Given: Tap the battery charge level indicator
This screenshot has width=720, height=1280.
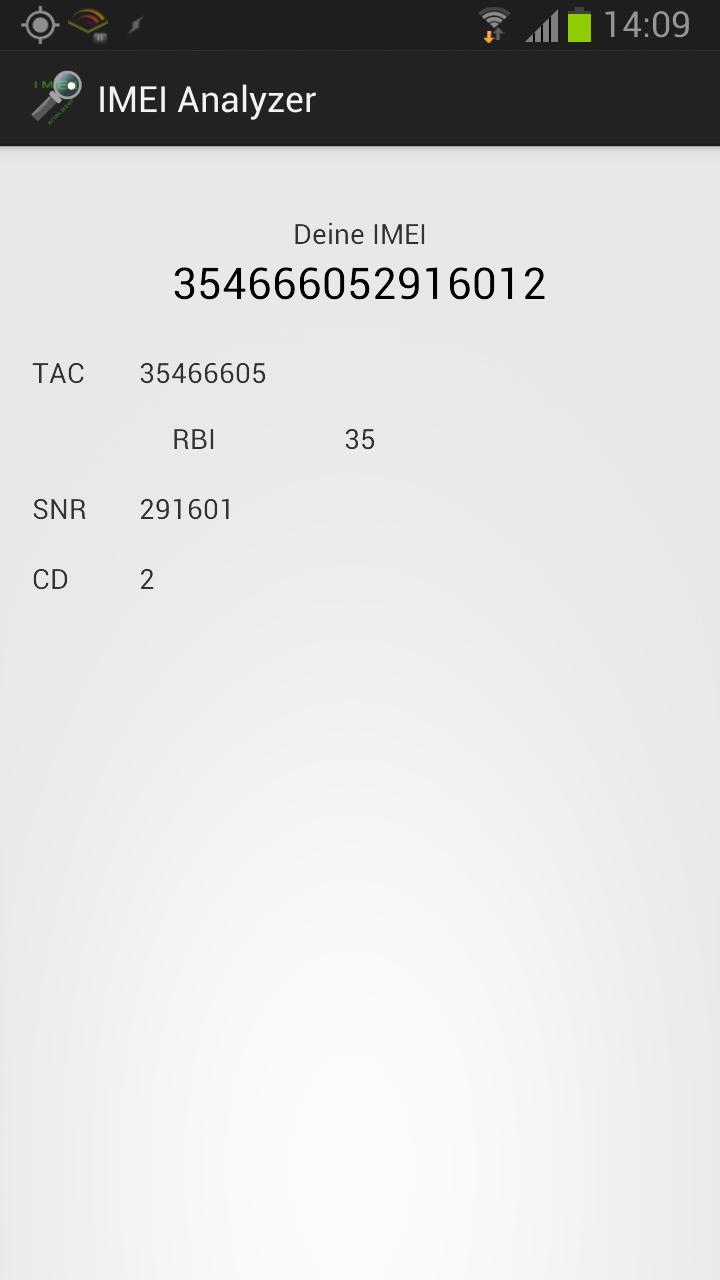Looking at the screenshot, I should [x=581, y=24].
